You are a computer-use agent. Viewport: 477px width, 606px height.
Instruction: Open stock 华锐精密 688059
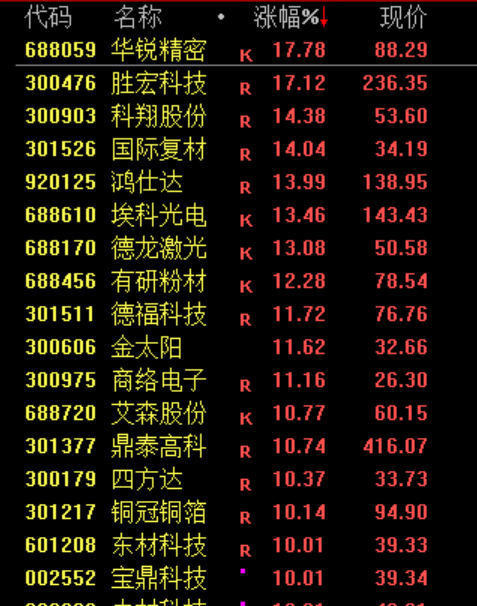238,50
